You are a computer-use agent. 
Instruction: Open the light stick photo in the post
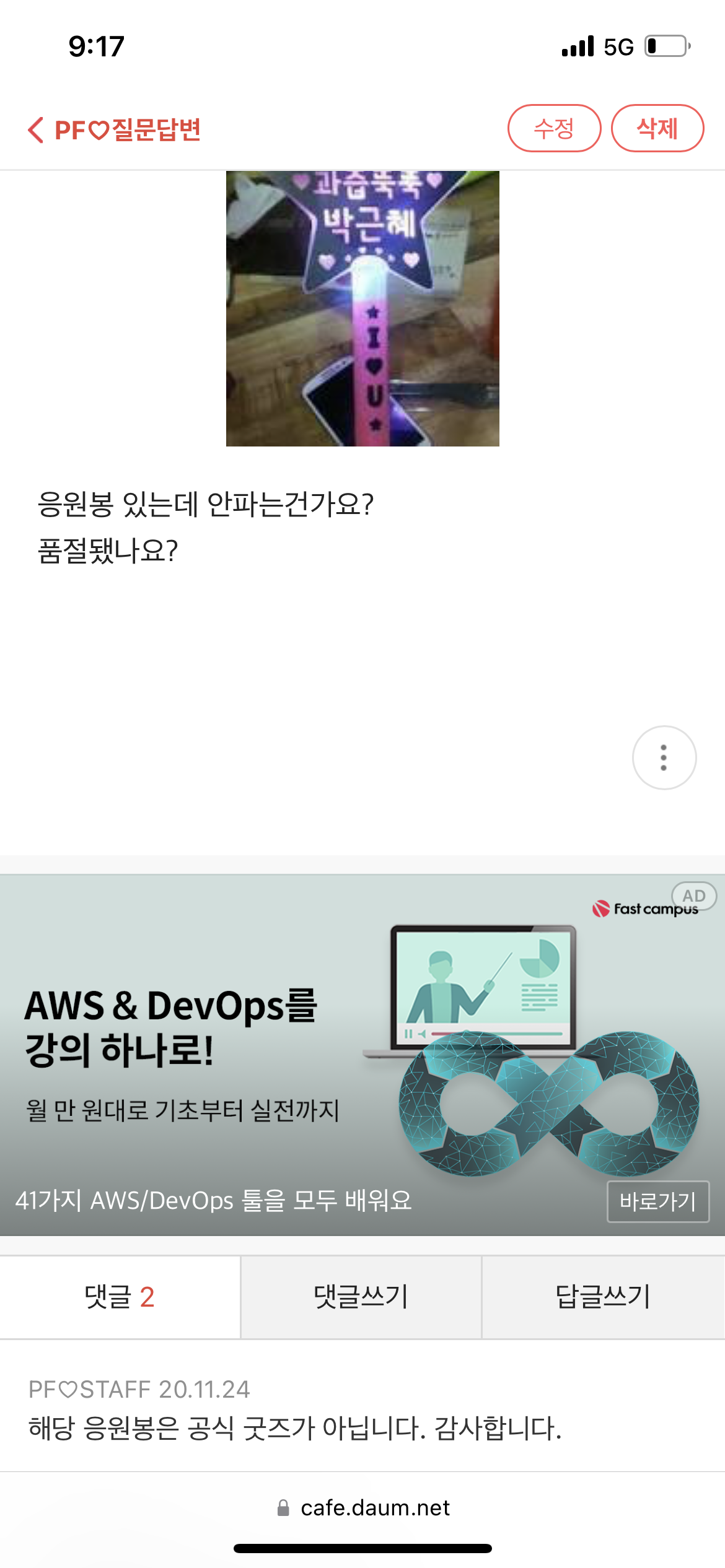[x=362, y=308]
